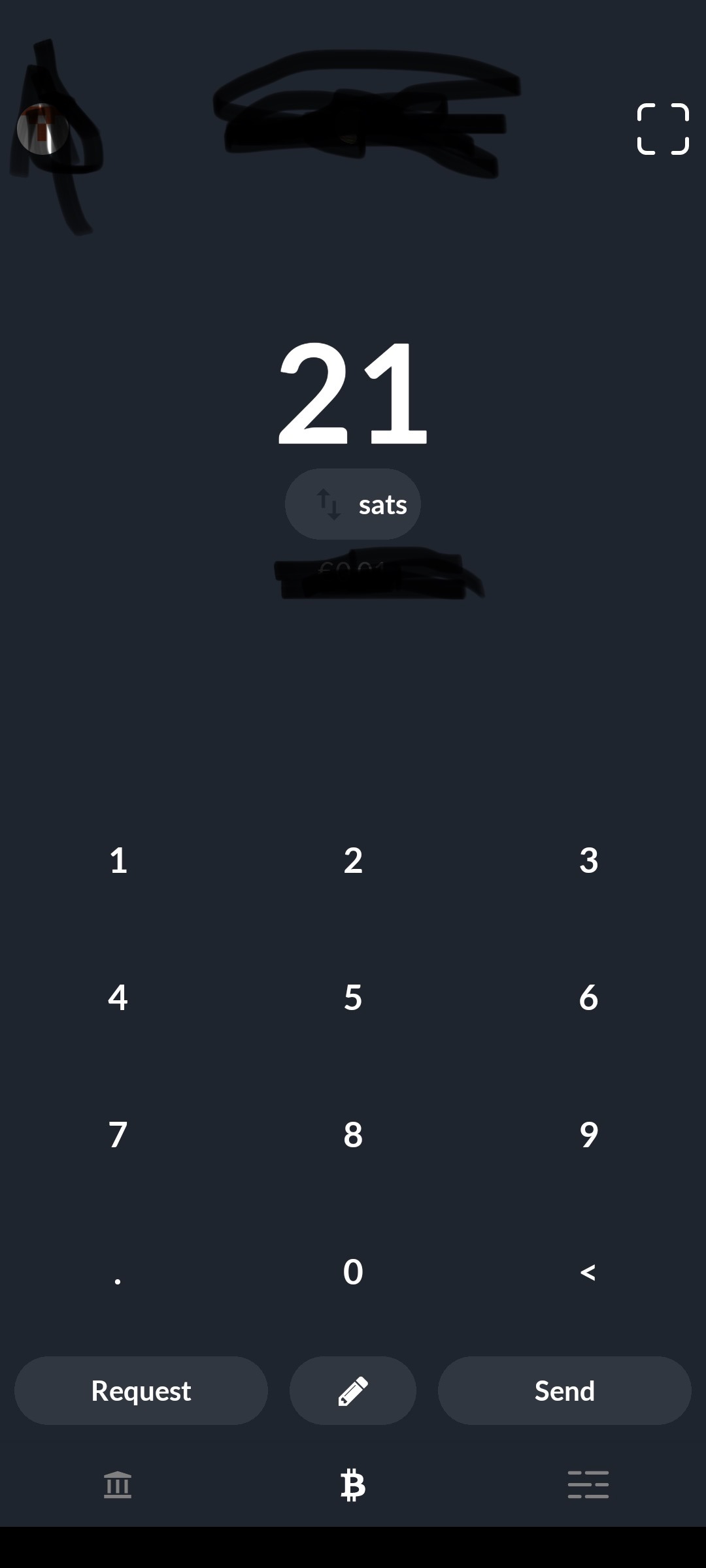Viewport: 706px width, 1568px height.
Task: Open the QR code scanner
Action: 664,129
